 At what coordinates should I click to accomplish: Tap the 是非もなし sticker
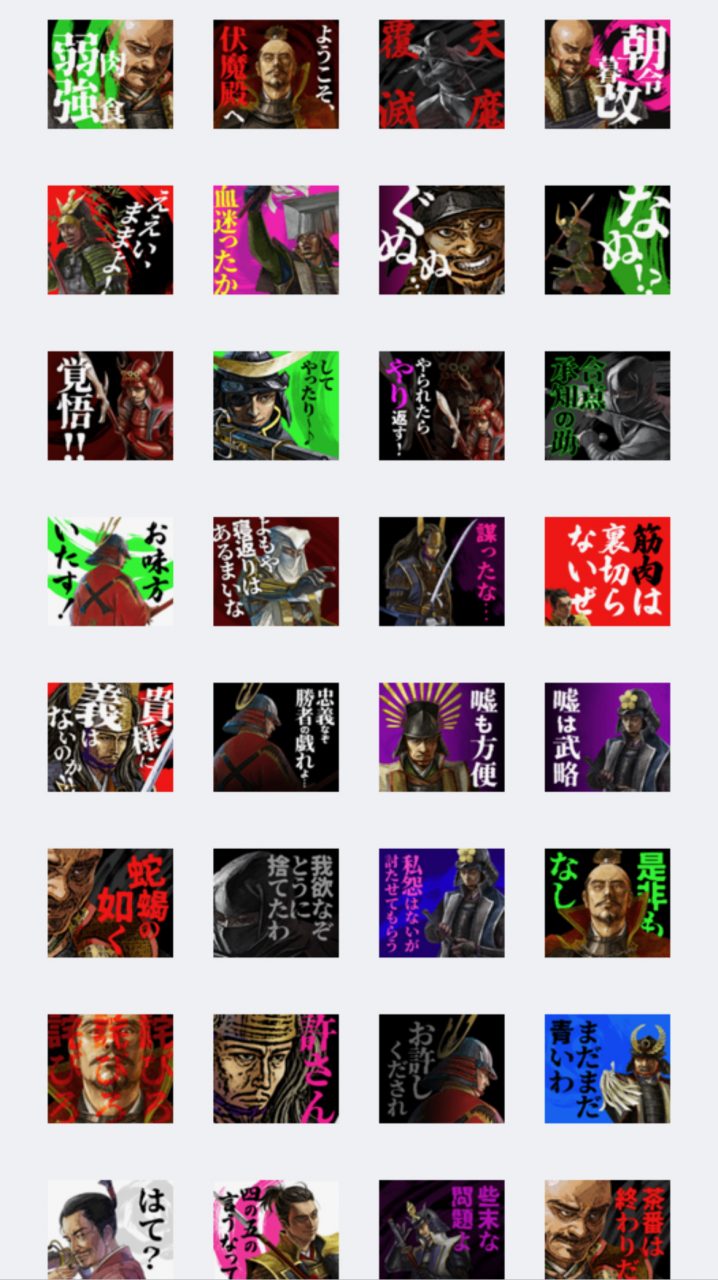607,903
